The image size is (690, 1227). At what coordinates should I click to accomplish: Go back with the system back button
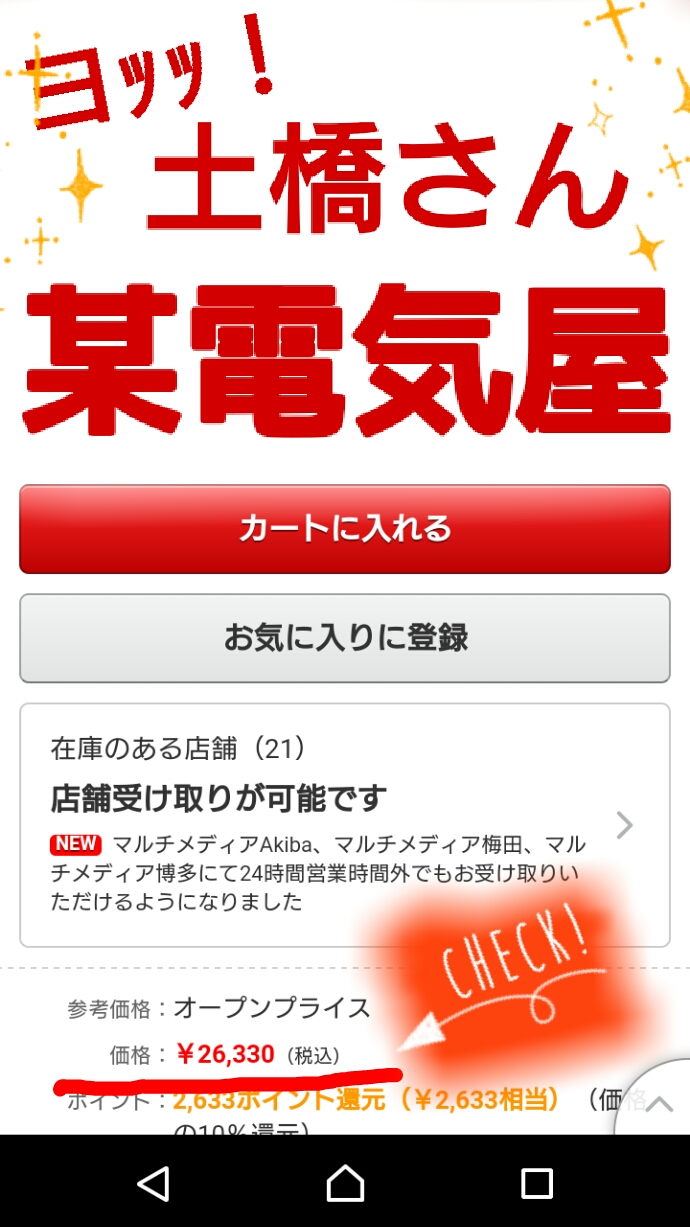point(153,1183)
